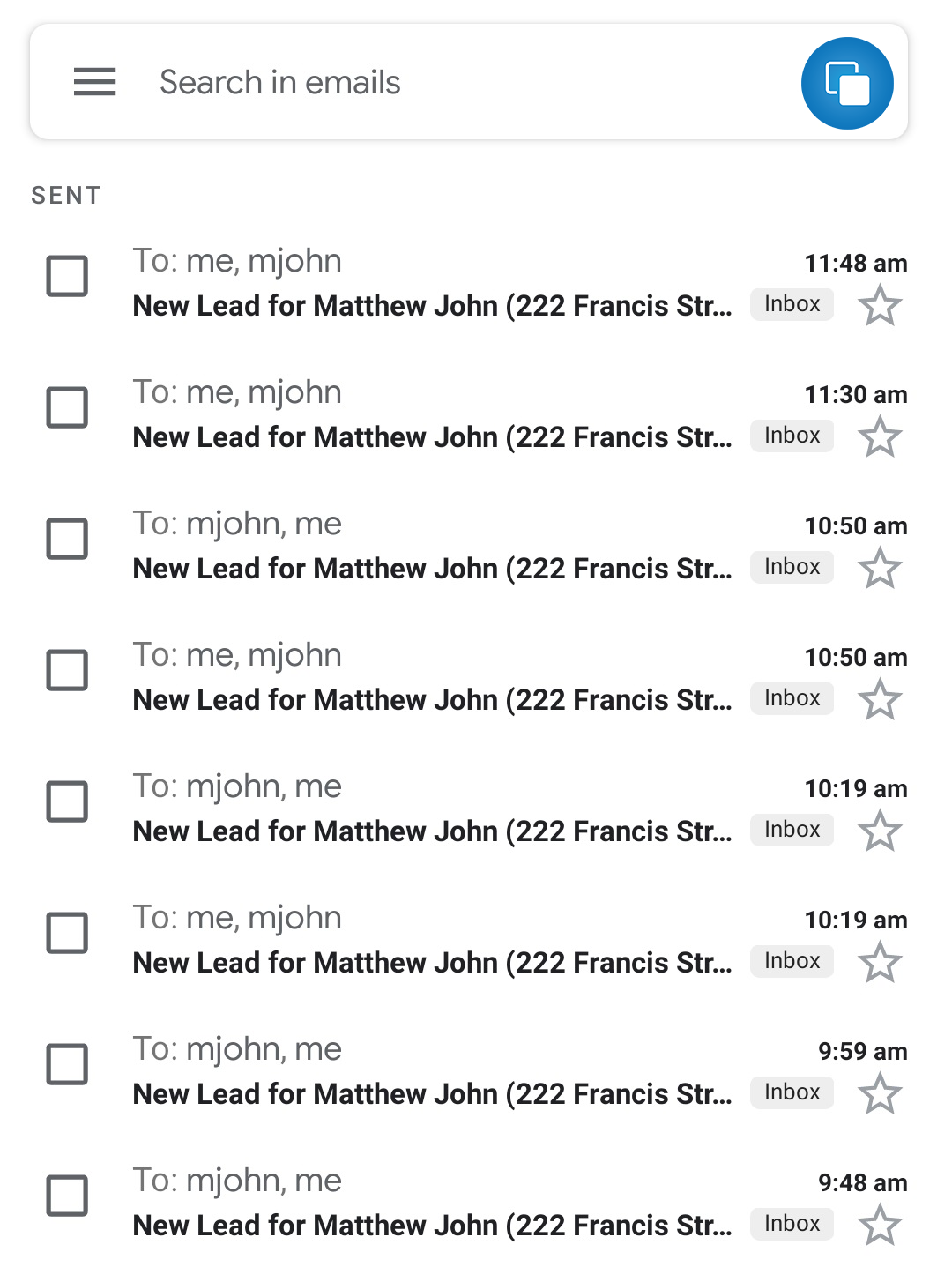Image resolution: width=952 pixels, height=1282 pixels.
Task: Star the 9:59 am email
Action: [880, 1094]
